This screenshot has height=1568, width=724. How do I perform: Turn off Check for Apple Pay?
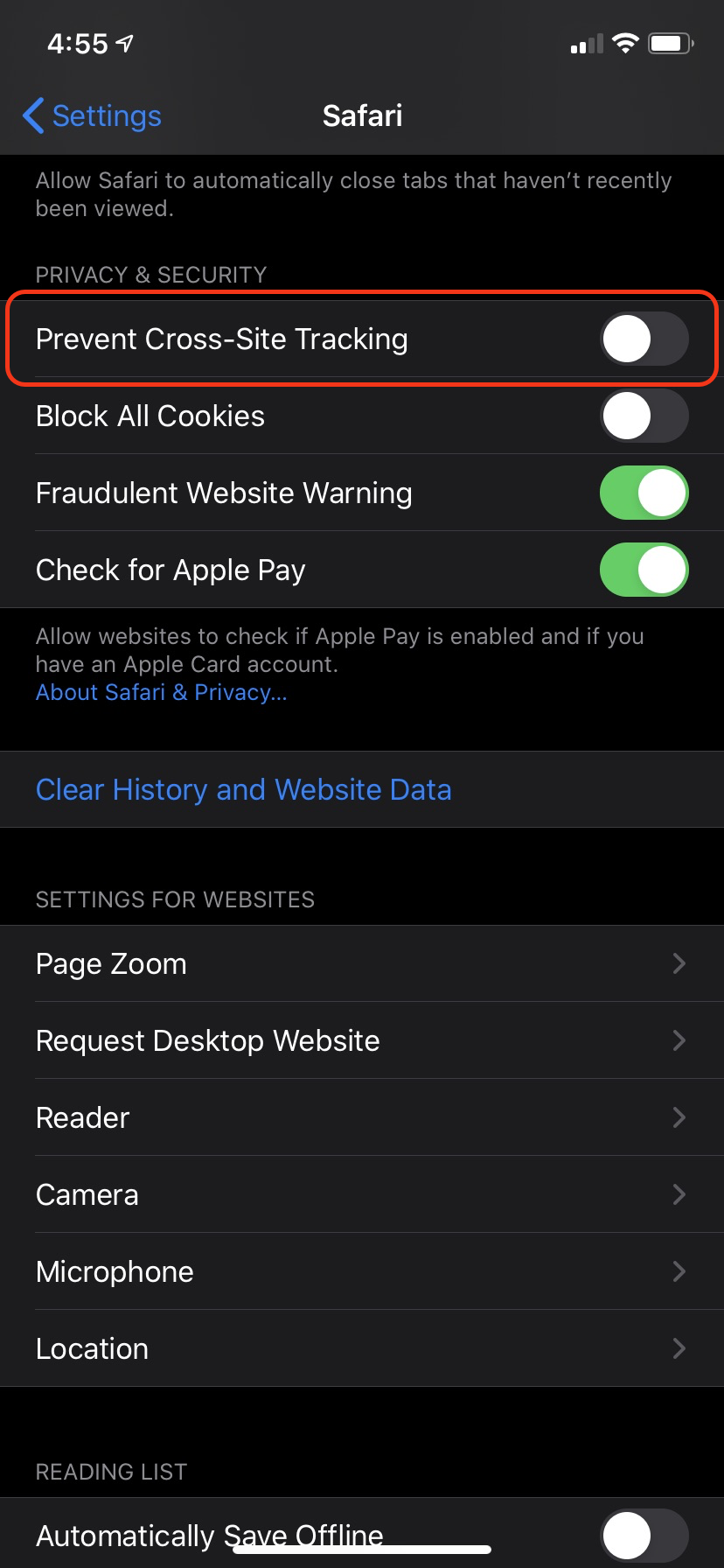click(x=644, y=570)
